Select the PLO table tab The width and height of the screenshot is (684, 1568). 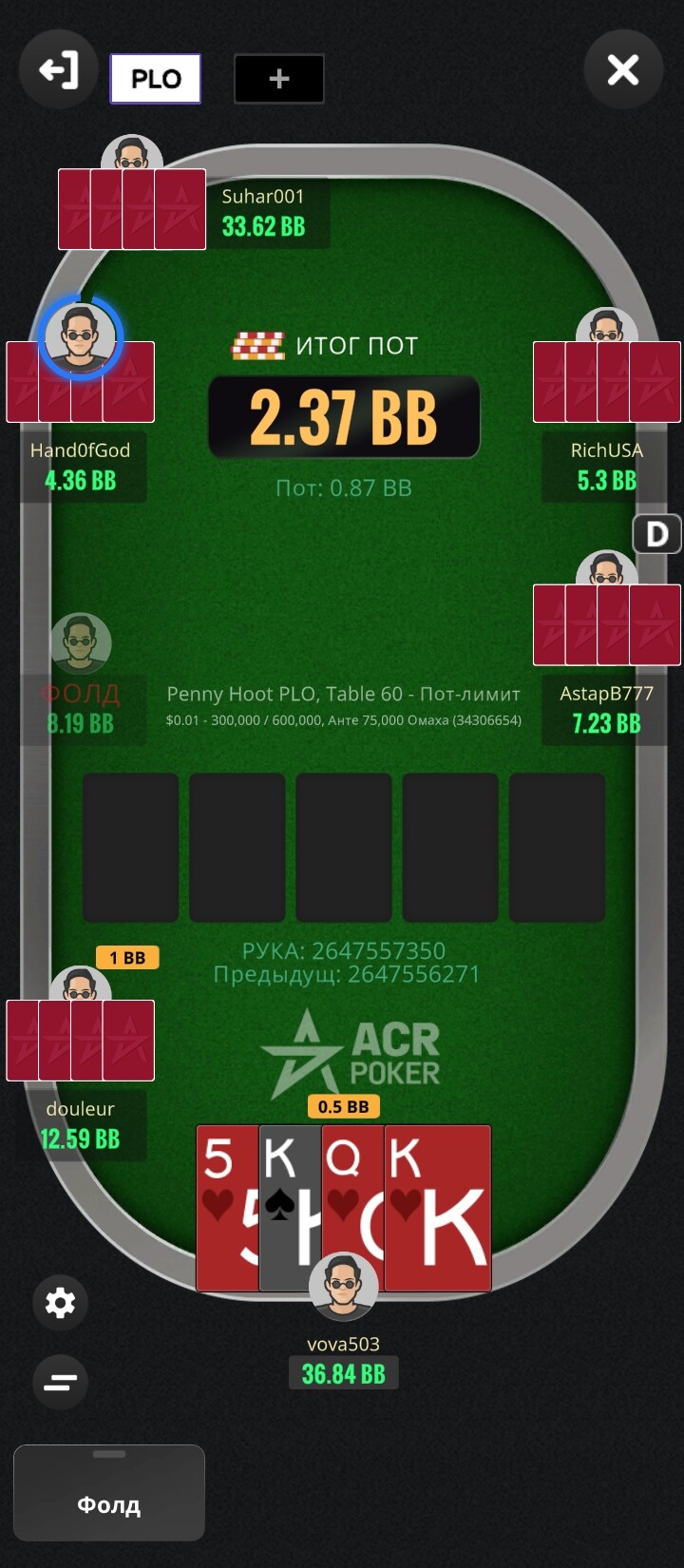tap(156, 79)
